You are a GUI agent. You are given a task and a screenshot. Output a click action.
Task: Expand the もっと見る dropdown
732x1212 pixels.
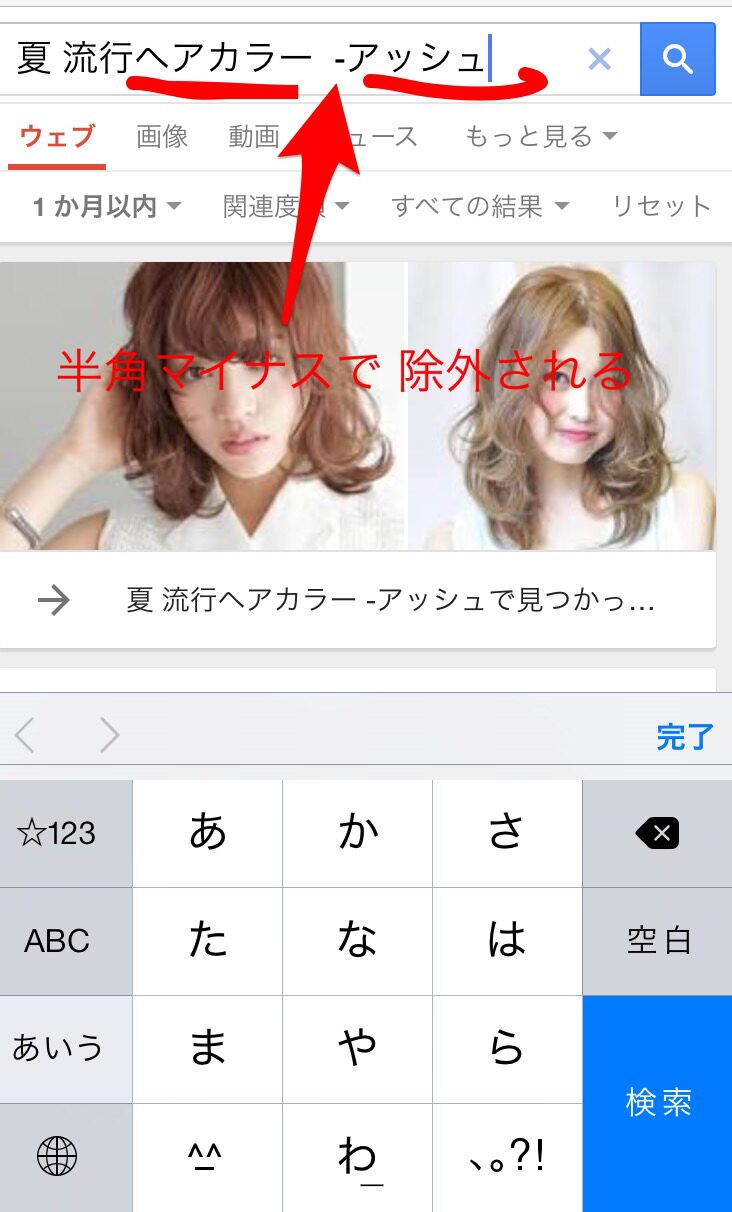click(541, 137)
